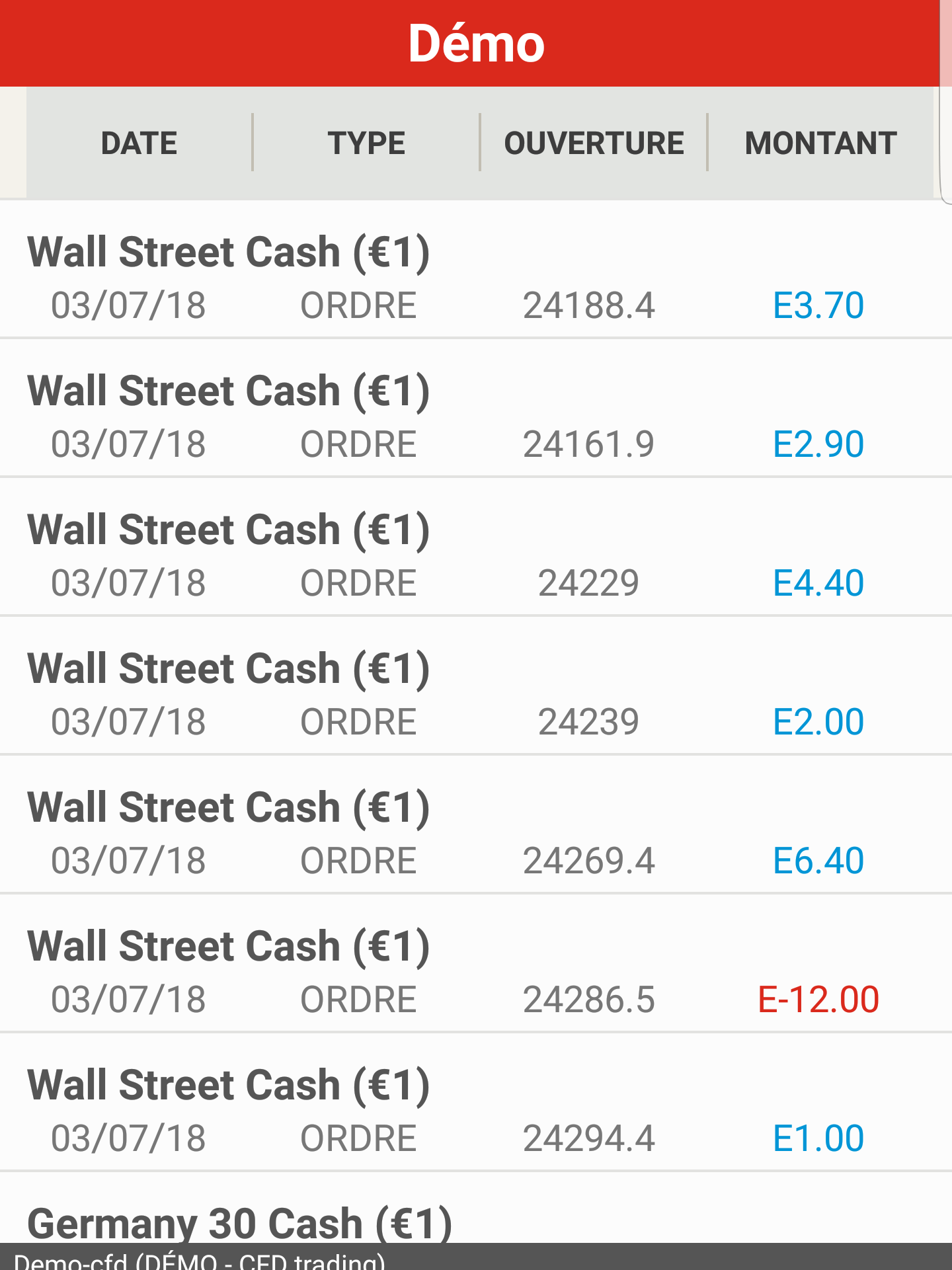Open the order opened at 24294.4
The width and height of the screenshot is (952, 1270).
tap(476, 1109)
